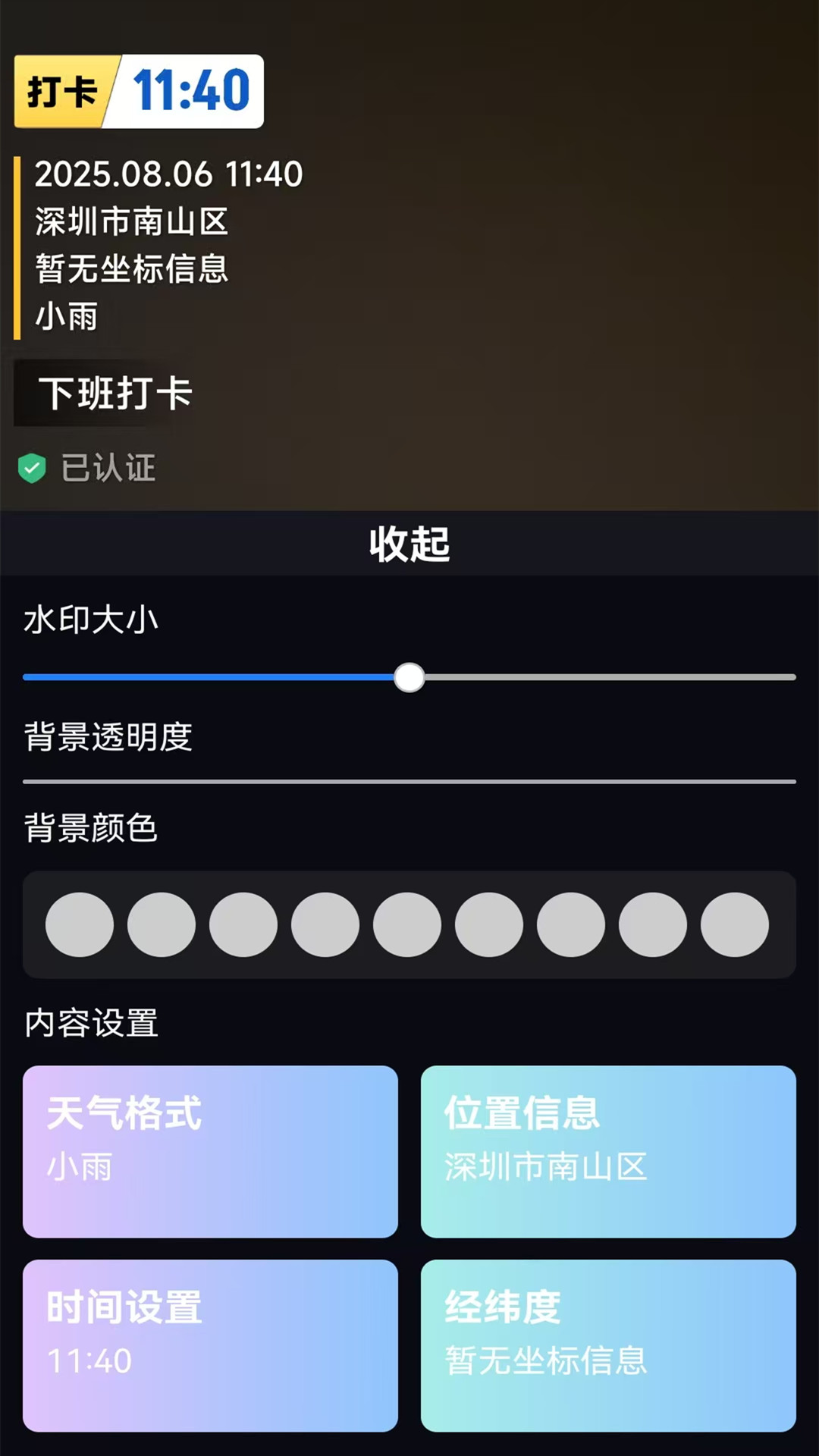The image size is (819, 1456).
Task: Tap the 2025.08.06 11:40 date text
Action: pos(168,173)
